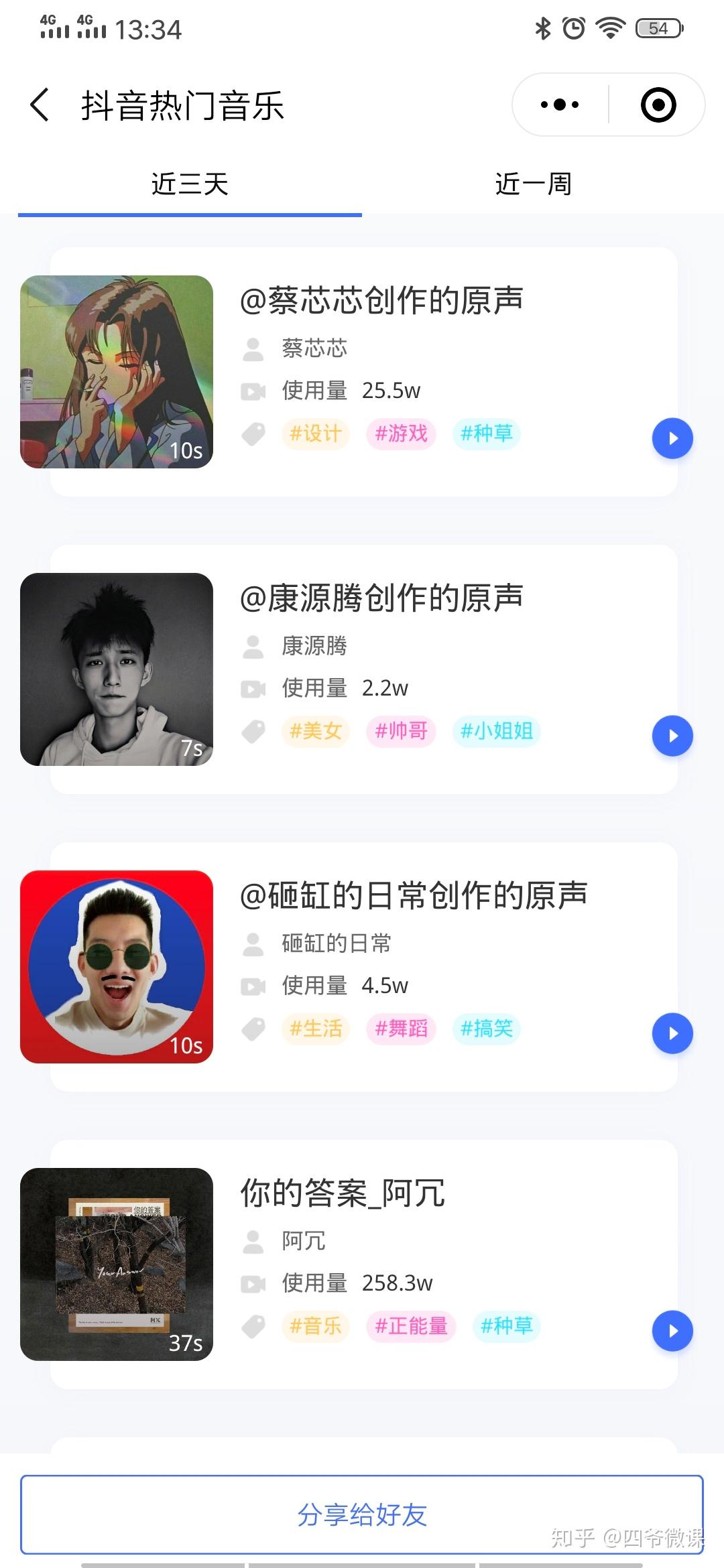
Task: Play the 蔡芯芯 original sound
Action: [x=672, y=438]
